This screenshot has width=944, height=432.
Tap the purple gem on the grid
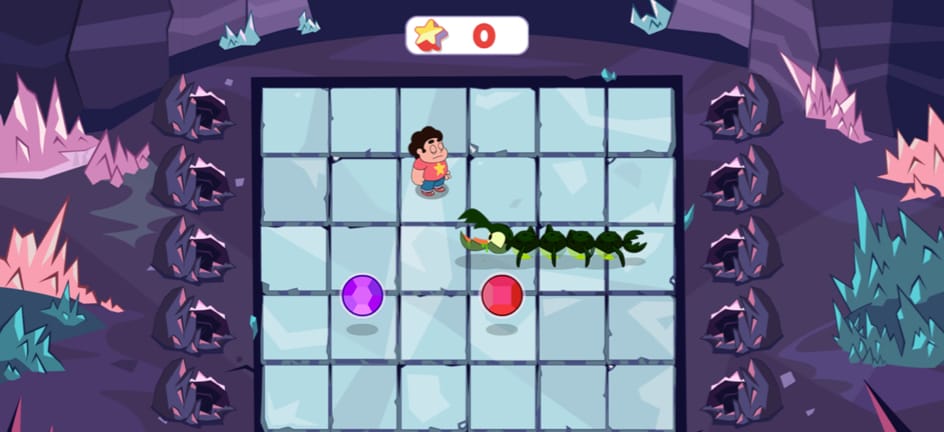click(362, 295)
